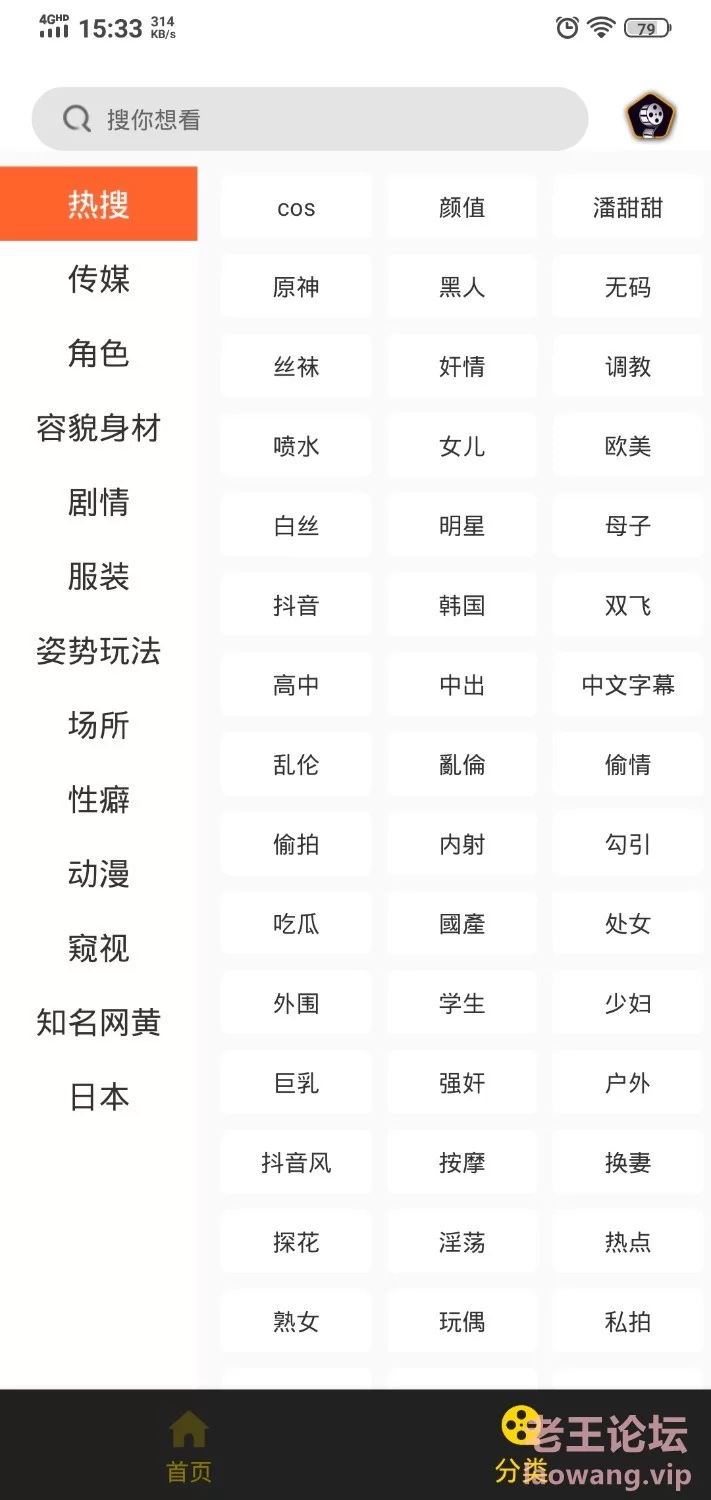This screenshot has width=711, height=1500.
Task: Switch to the 首页 home tab
Action: coord(188,1445)
